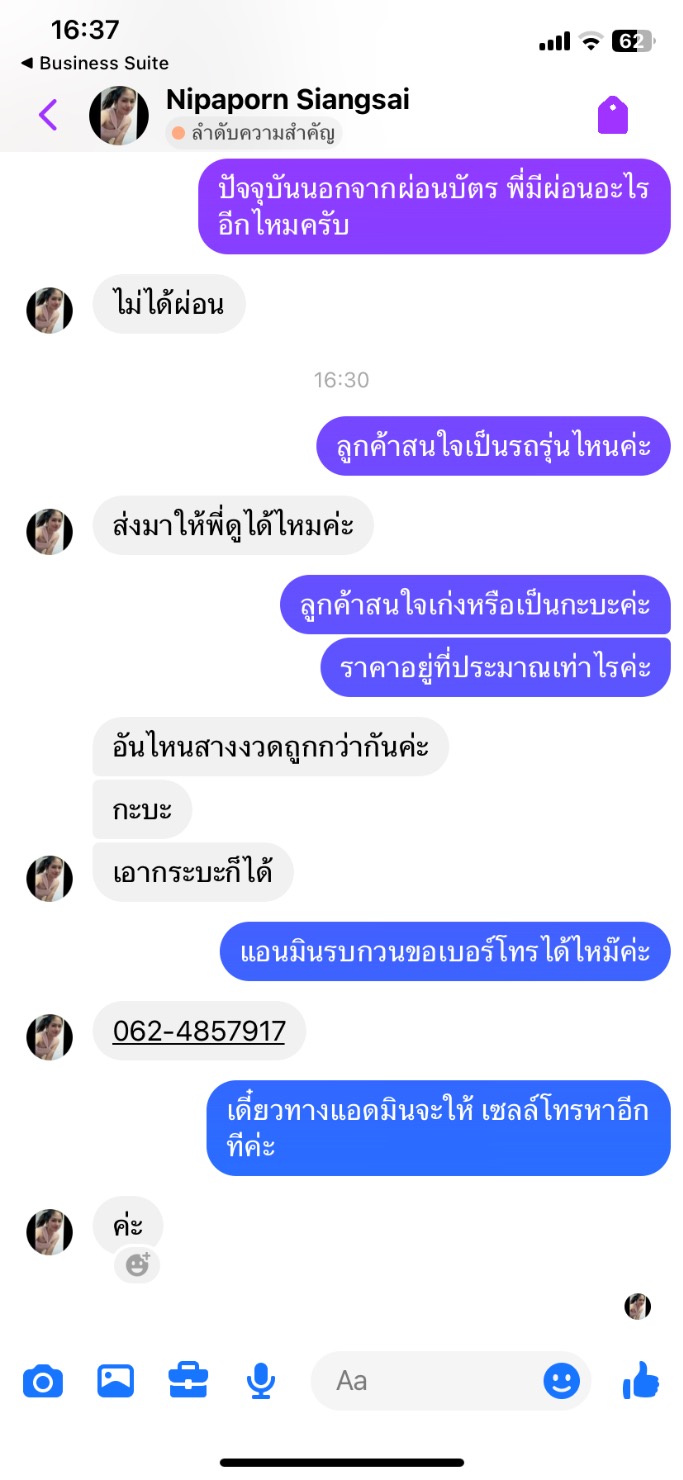Viewport: 683px width, 1480px height.
Task: Open the camera to take a photo
Action: coord(43,1381)
